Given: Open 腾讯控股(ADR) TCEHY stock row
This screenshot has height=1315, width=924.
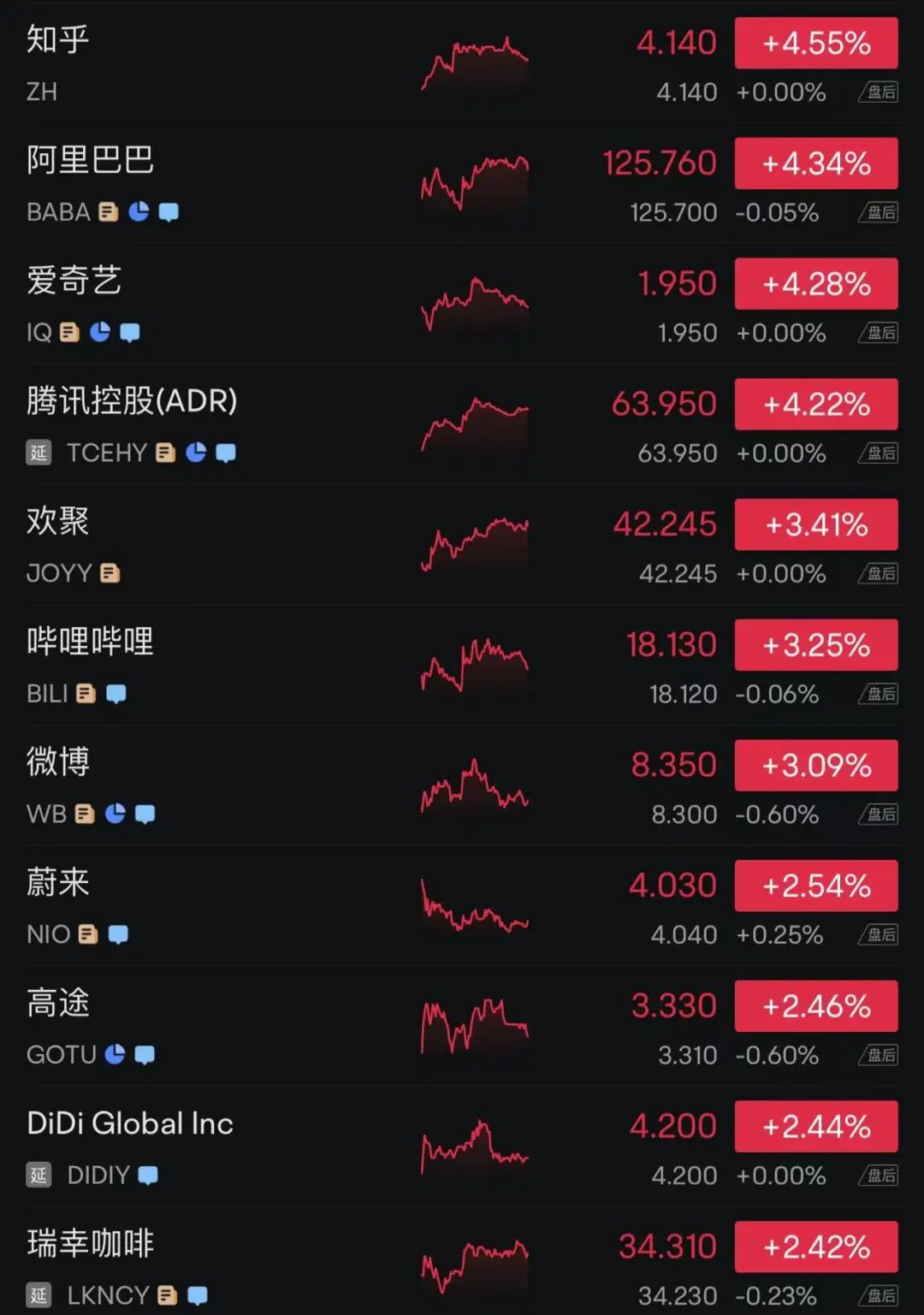Looking at the screenshot, I should (132, 401).
